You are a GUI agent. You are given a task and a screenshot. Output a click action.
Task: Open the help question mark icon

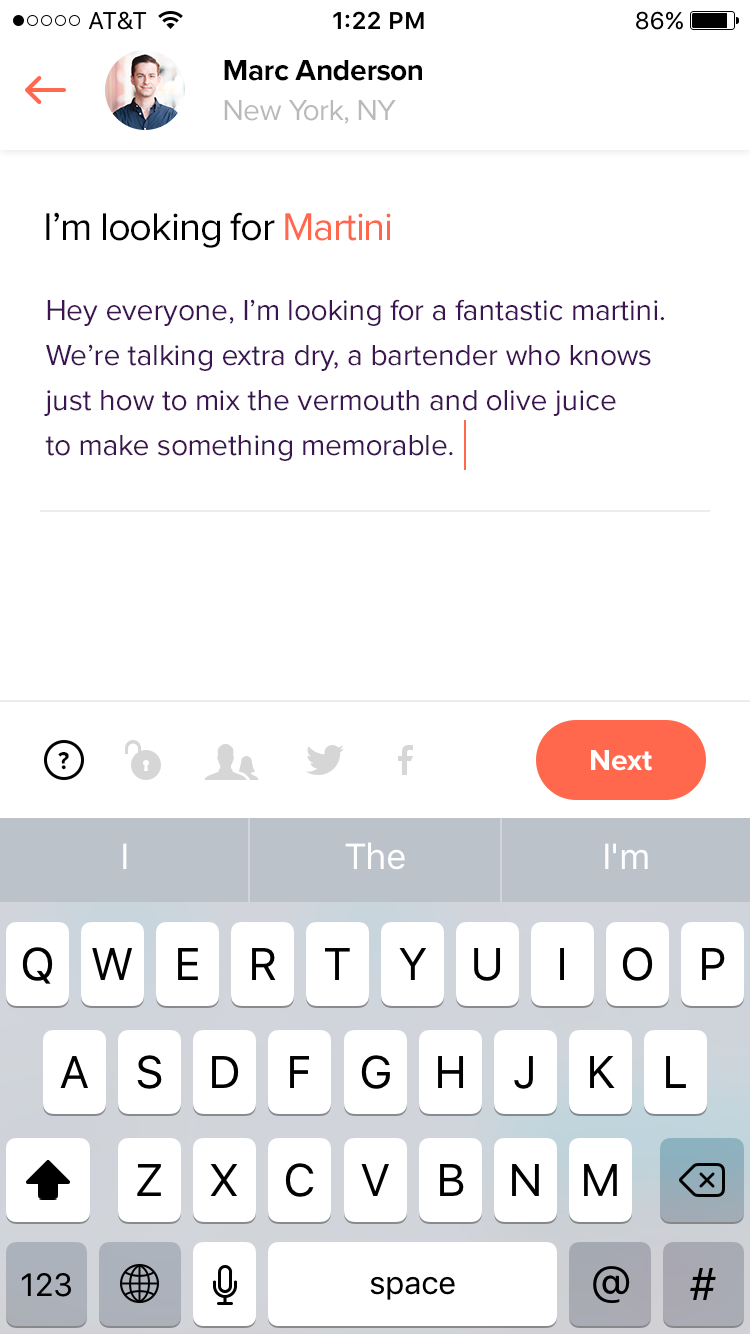pos(64,761)
